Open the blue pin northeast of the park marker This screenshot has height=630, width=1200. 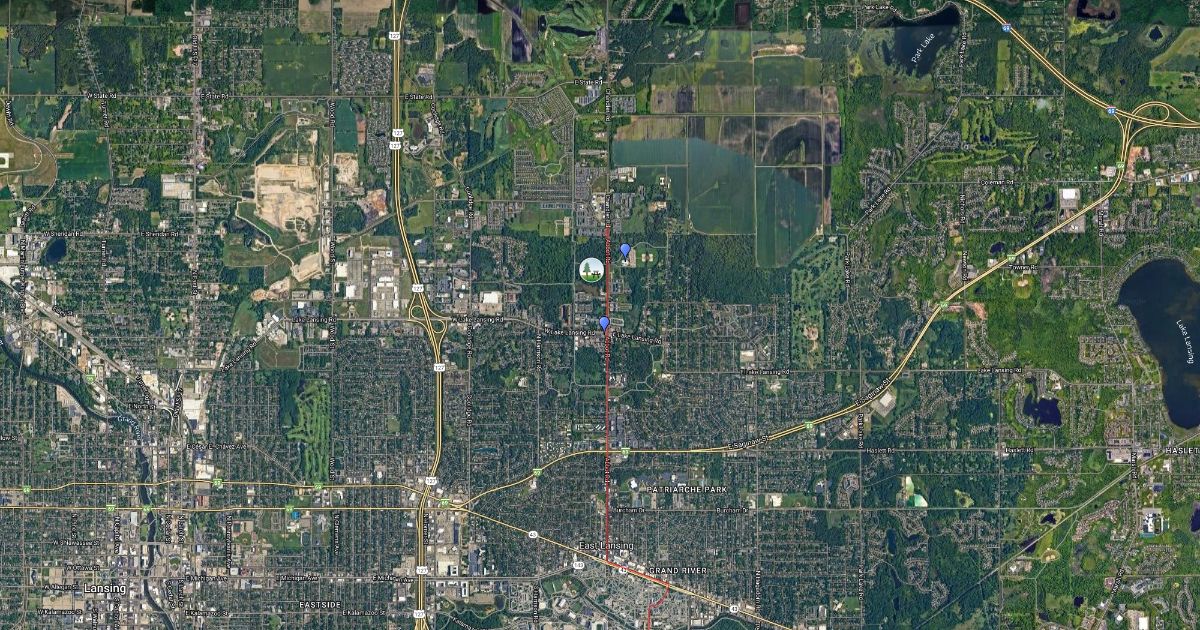[x=626, y=250]
